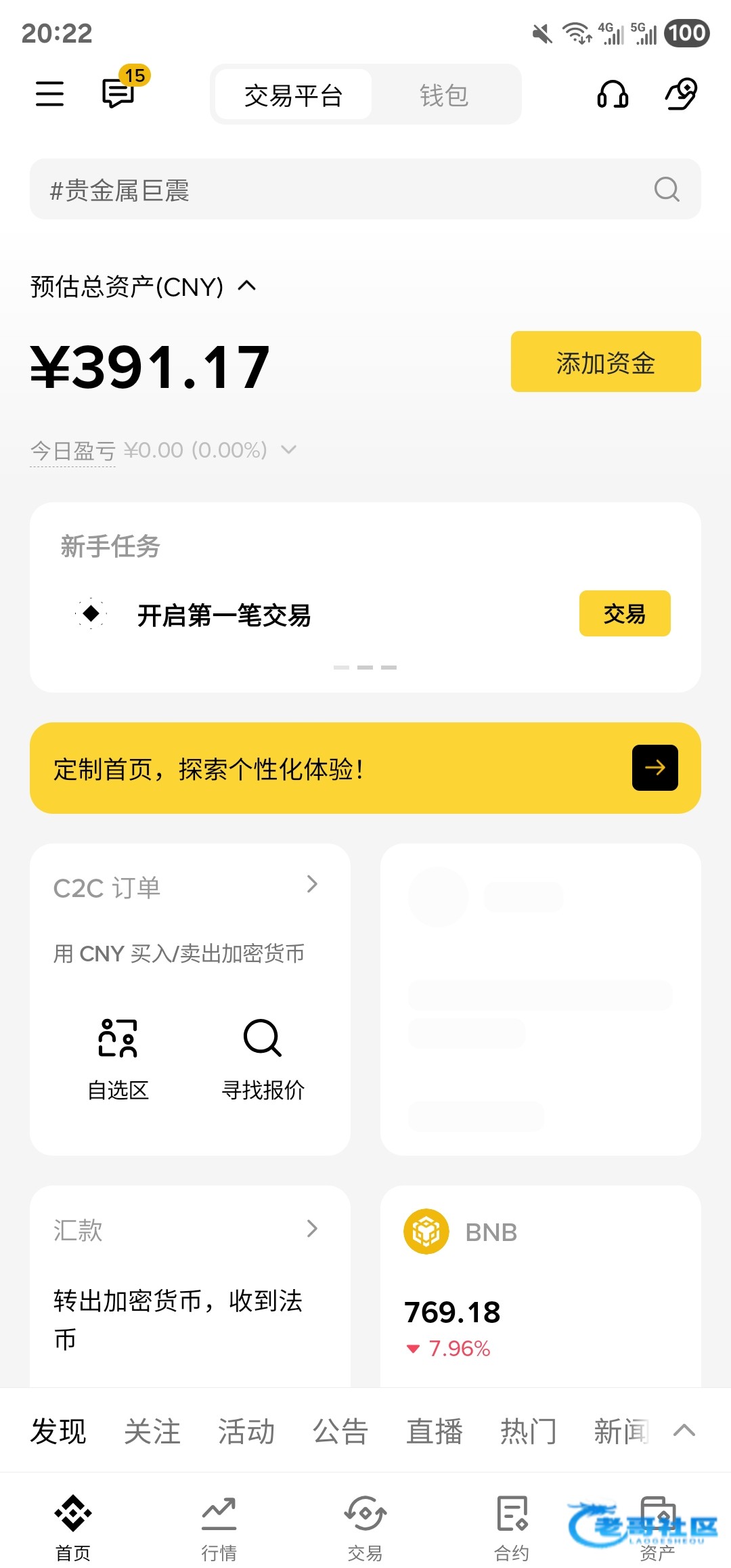Switch to the 关注 tab
Screen dimensions: 731x1568
coord(152,1431)
